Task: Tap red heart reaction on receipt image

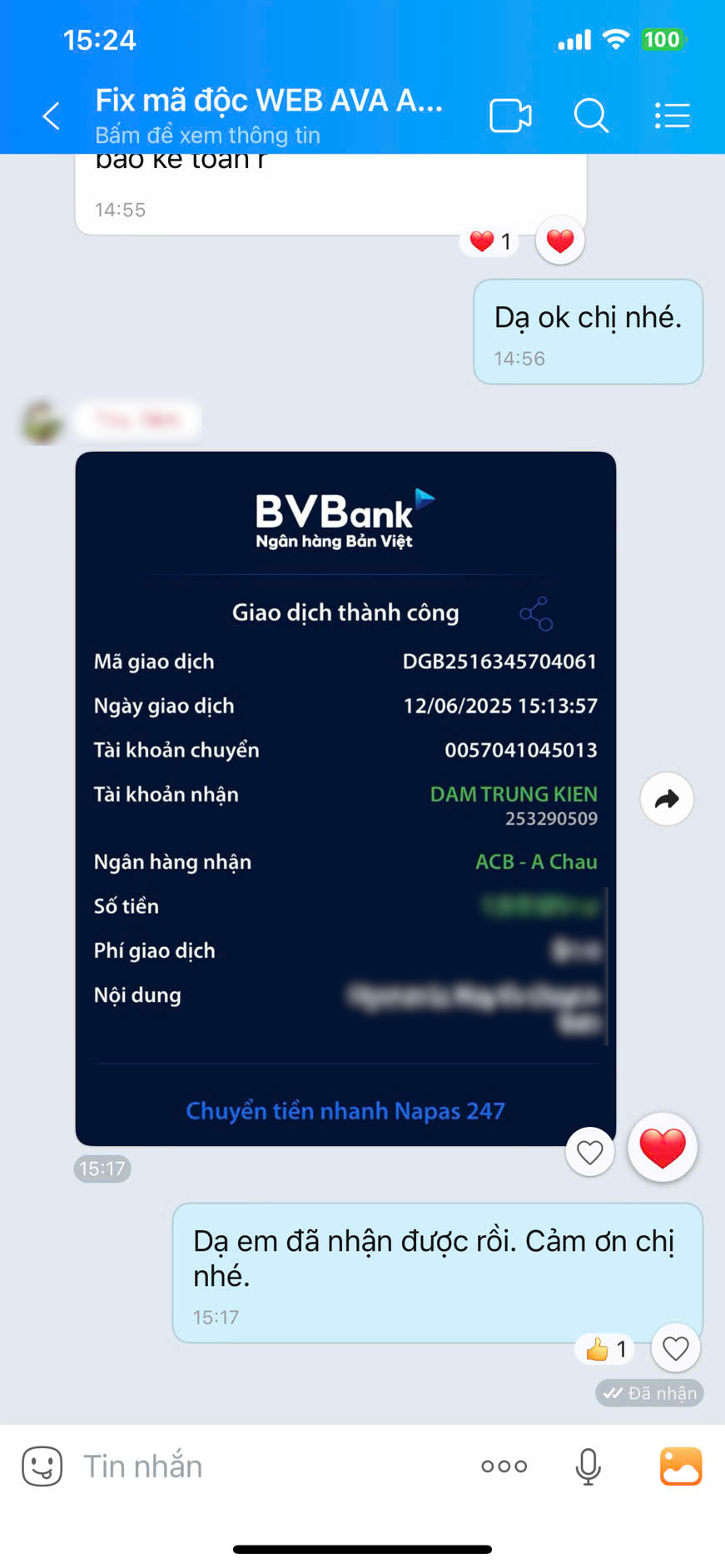Action: (663, 1147)
